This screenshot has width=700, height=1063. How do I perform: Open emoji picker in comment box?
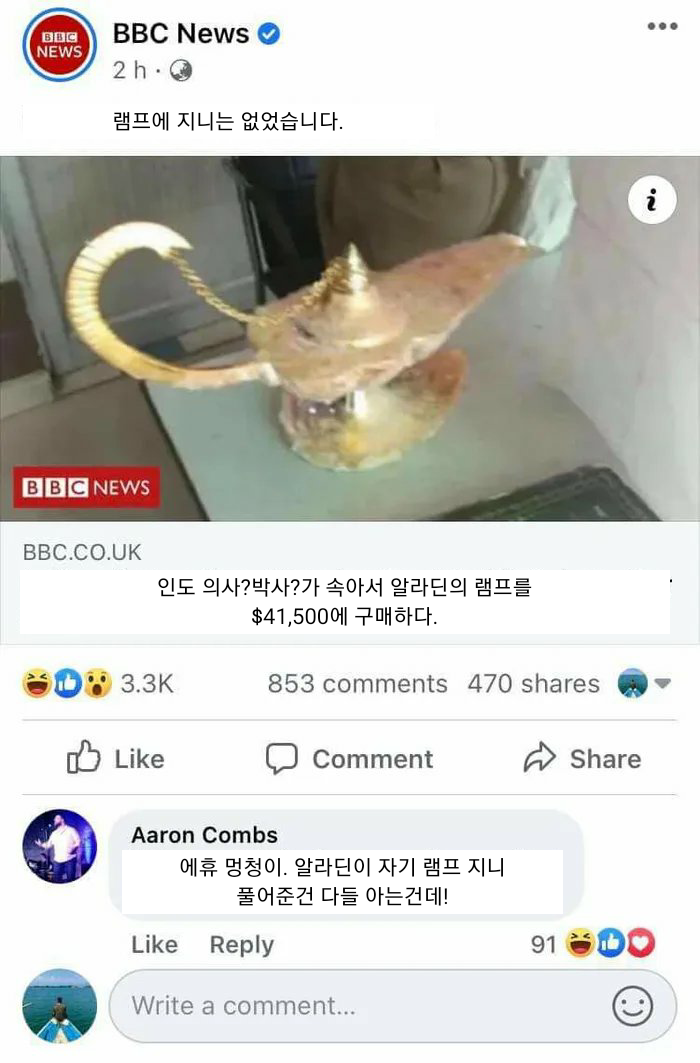pos(632,1006)
